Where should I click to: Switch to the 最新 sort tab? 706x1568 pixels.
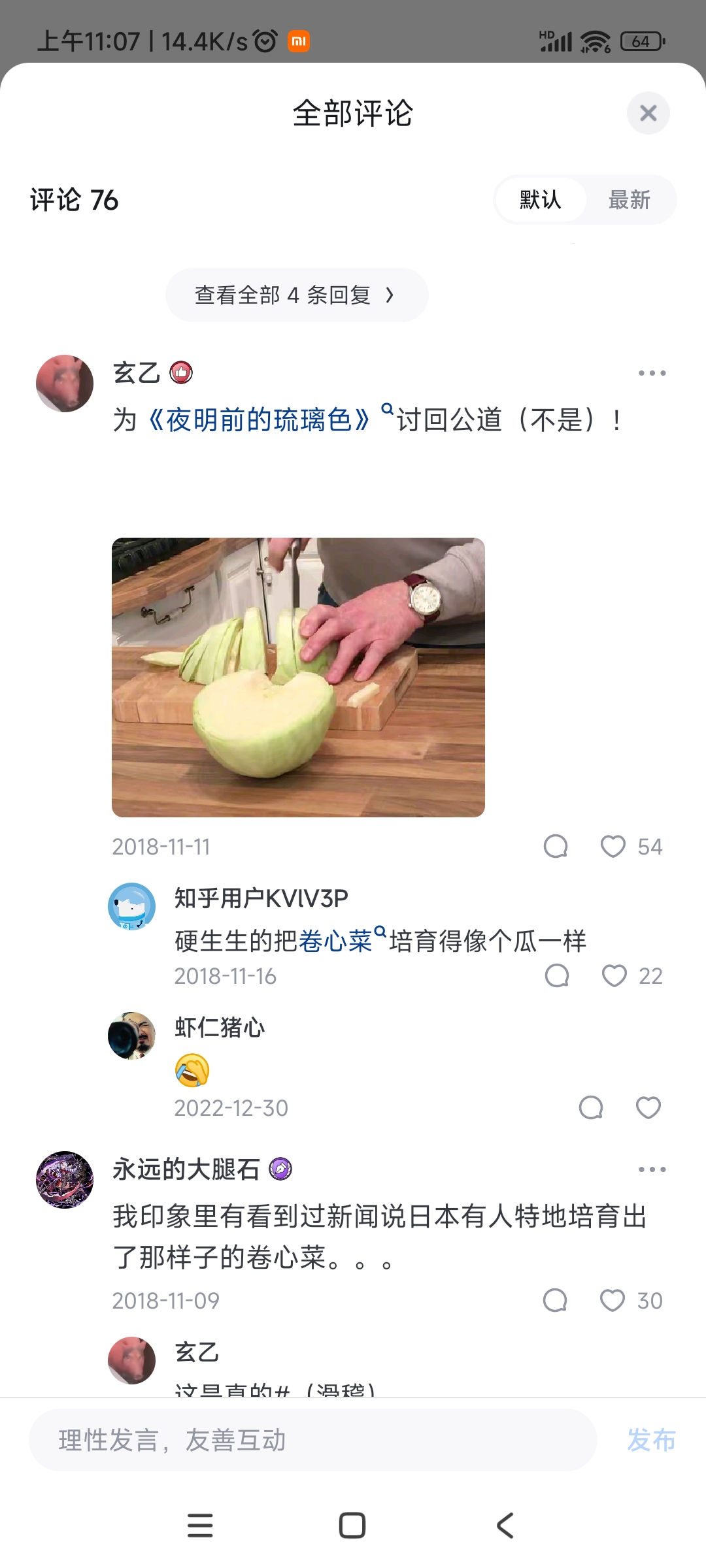[x=629, y=200]
